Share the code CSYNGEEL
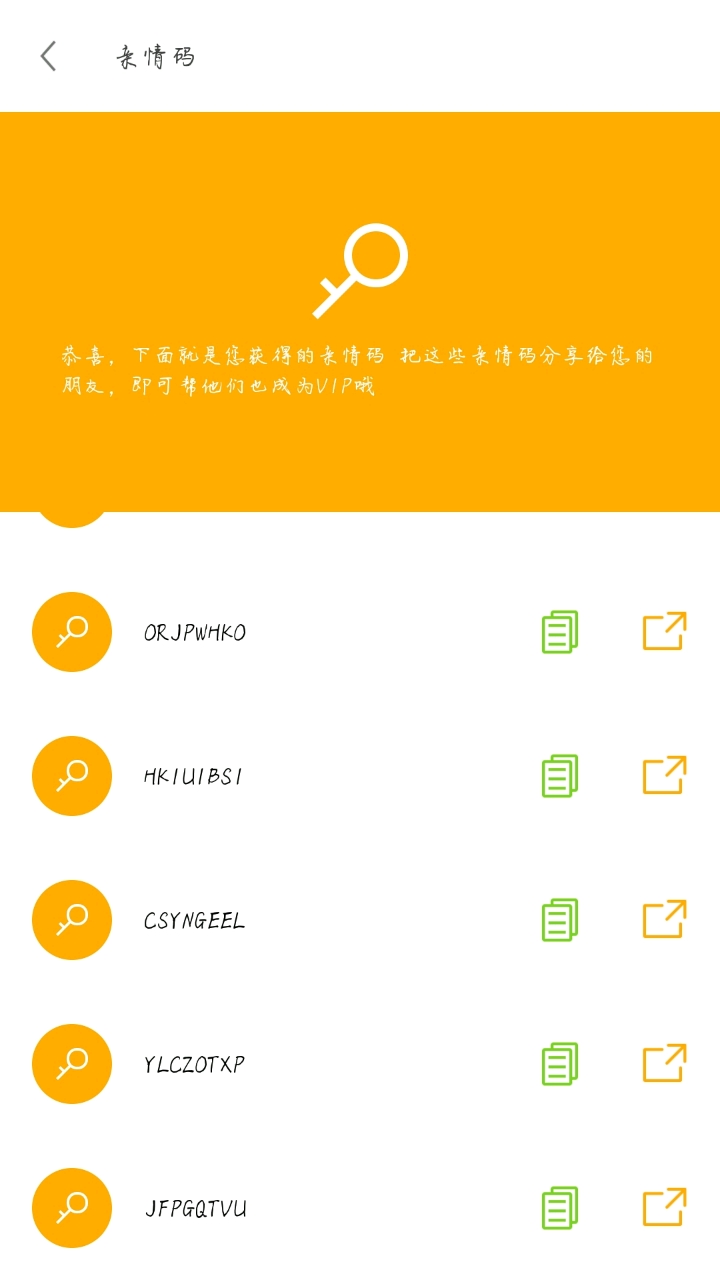The height and width of the screenshot is (1280, 720). point(664,920)
